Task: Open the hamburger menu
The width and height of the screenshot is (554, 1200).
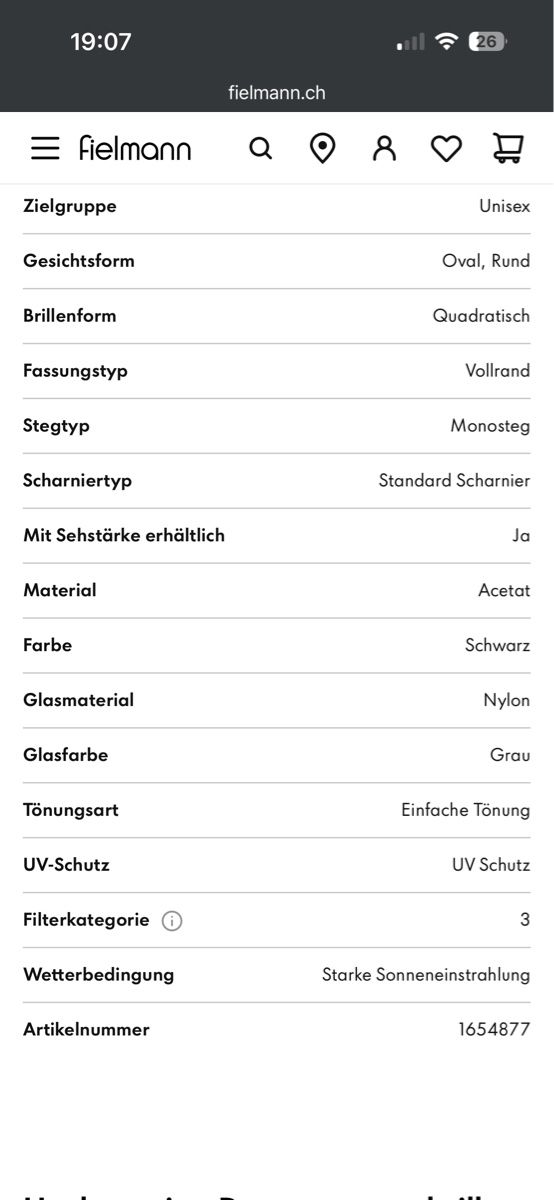Action: [x=45, y=149]
